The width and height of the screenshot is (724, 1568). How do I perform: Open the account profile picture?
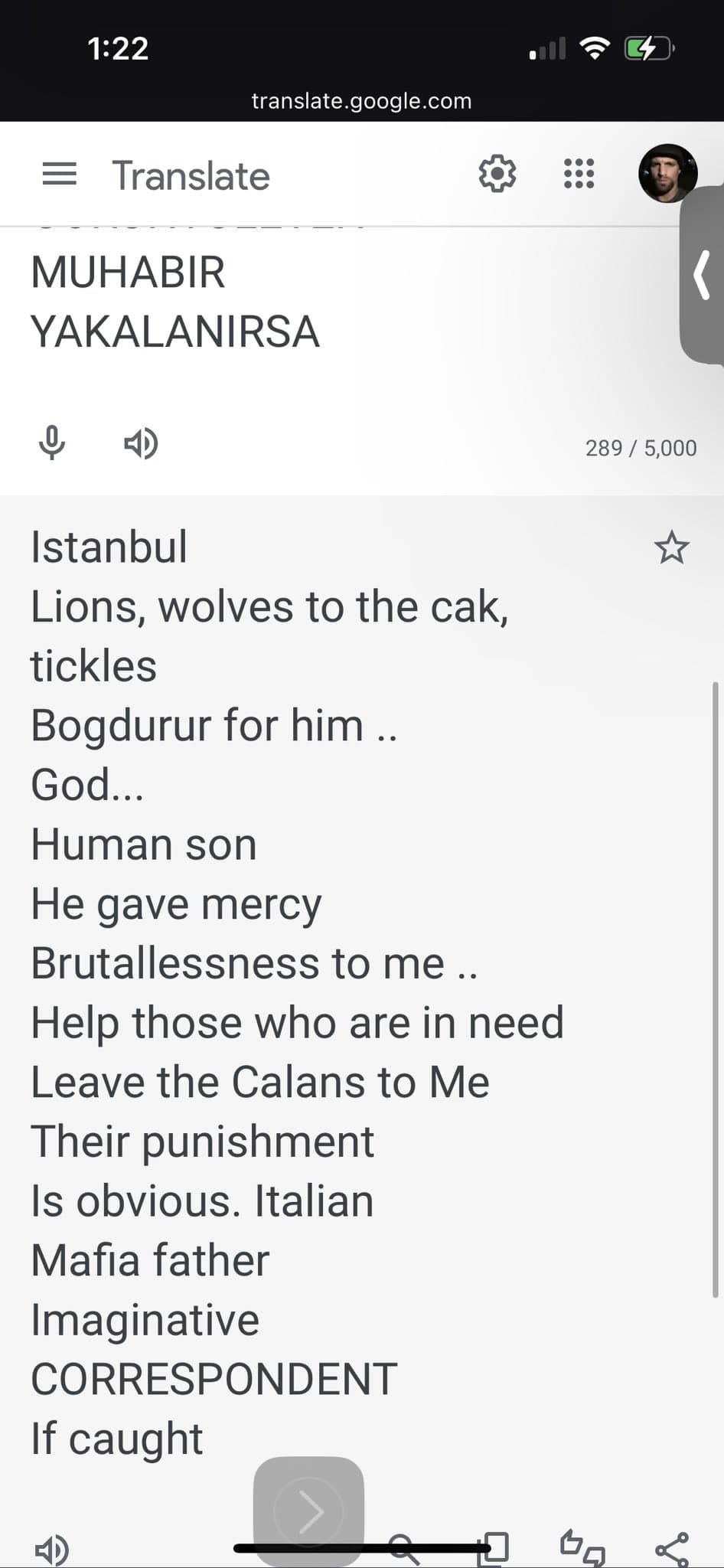667,174
